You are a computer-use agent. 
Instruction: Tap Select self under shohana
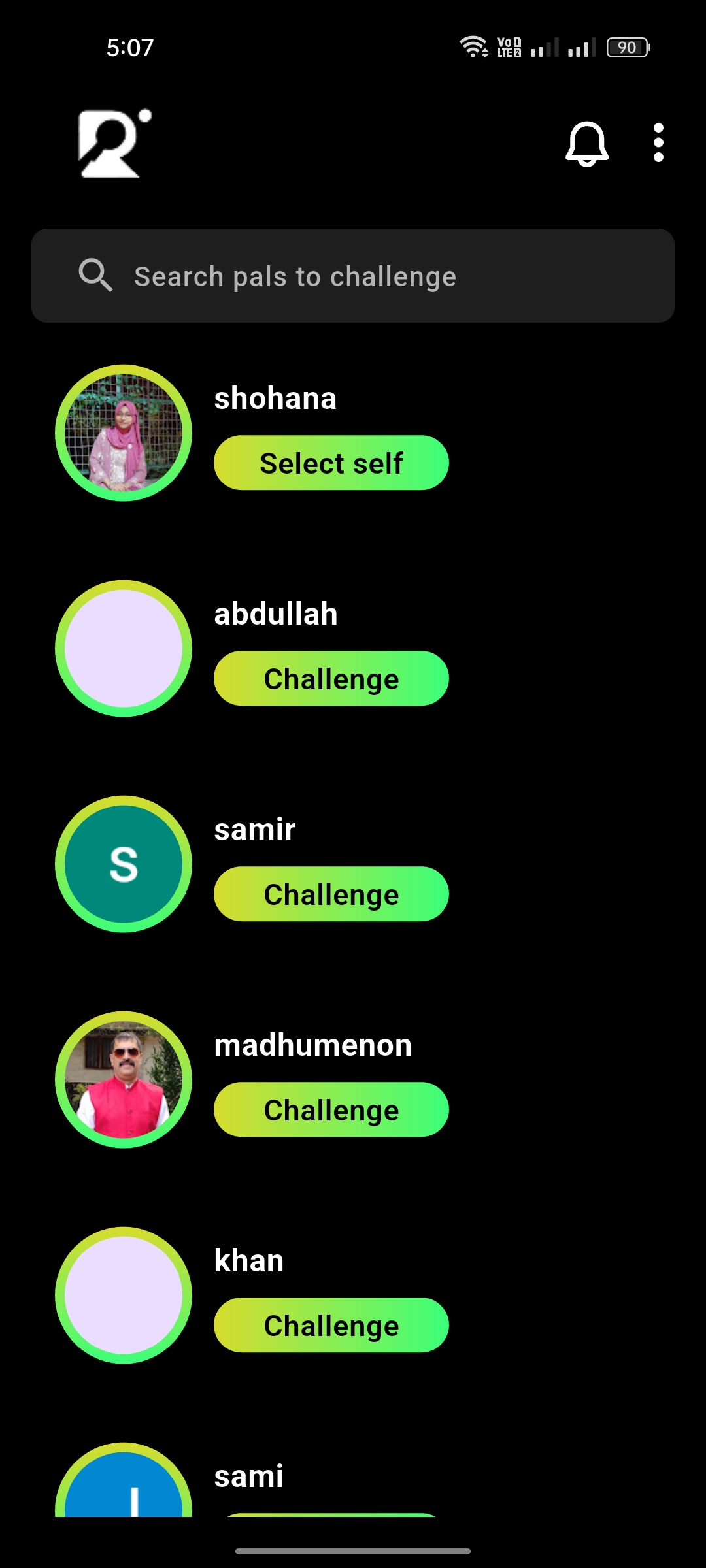[x=331, y=463]
